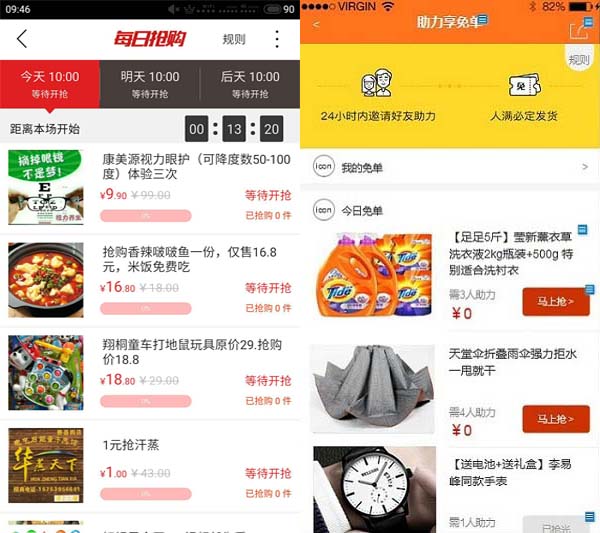Switch to the 后天 10:00 tab
600x533 pixels.
pos(250,84)
